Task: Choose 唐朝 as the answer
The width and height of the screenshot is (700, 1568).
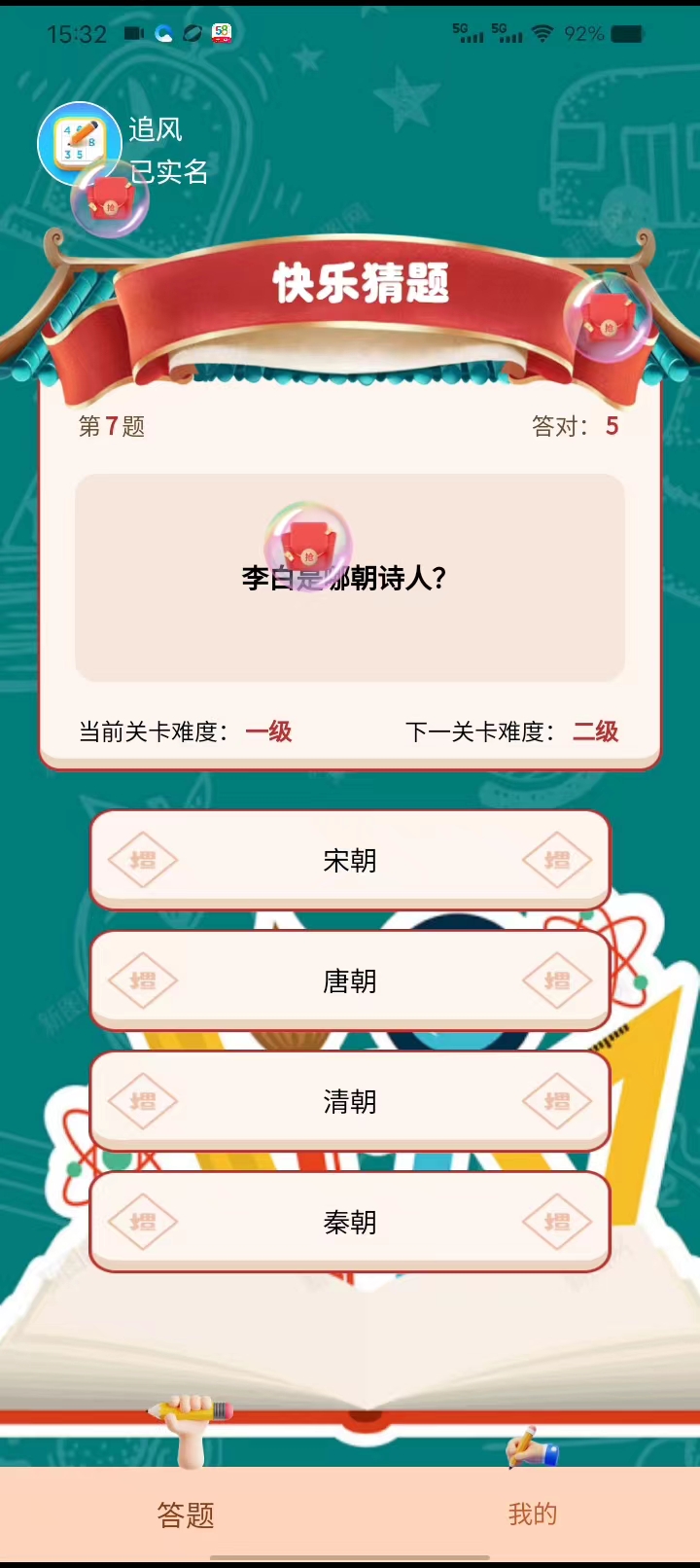Action: (350, 980)
